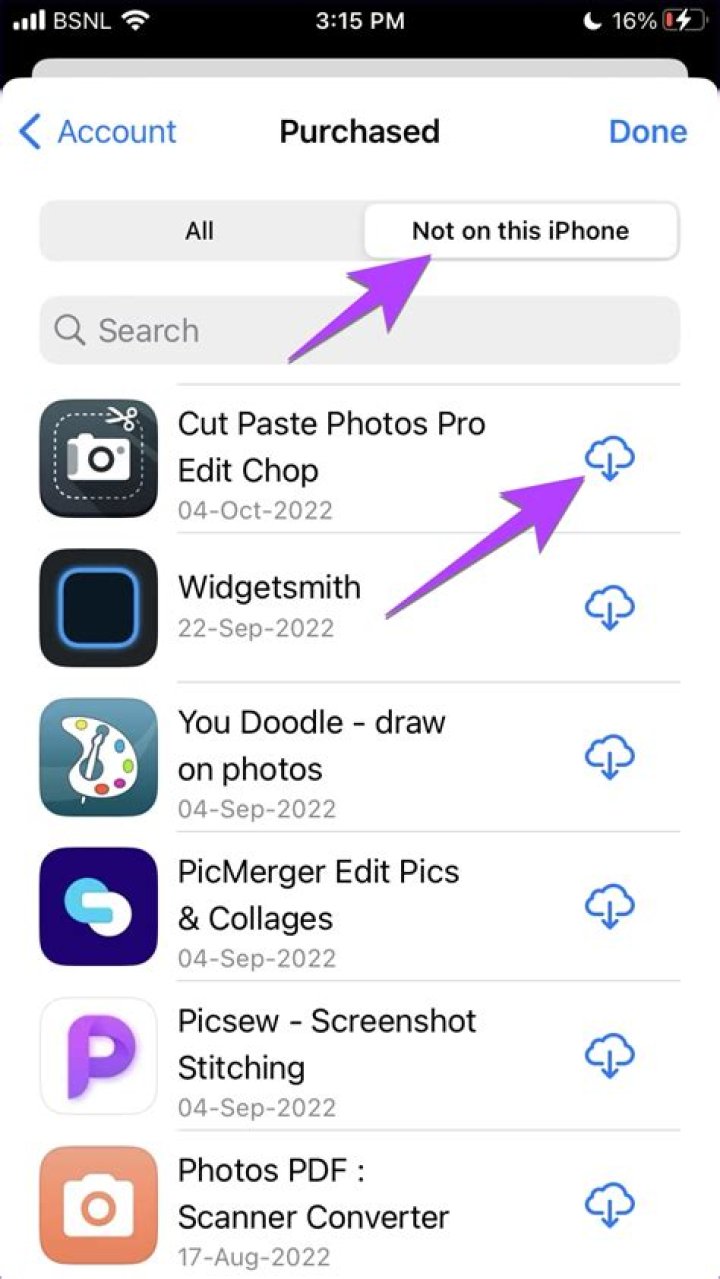The width and height of the screenshot is (720, 1279).
Task: Tap Done to close Purchased
Action: click(x=647, y=132)
